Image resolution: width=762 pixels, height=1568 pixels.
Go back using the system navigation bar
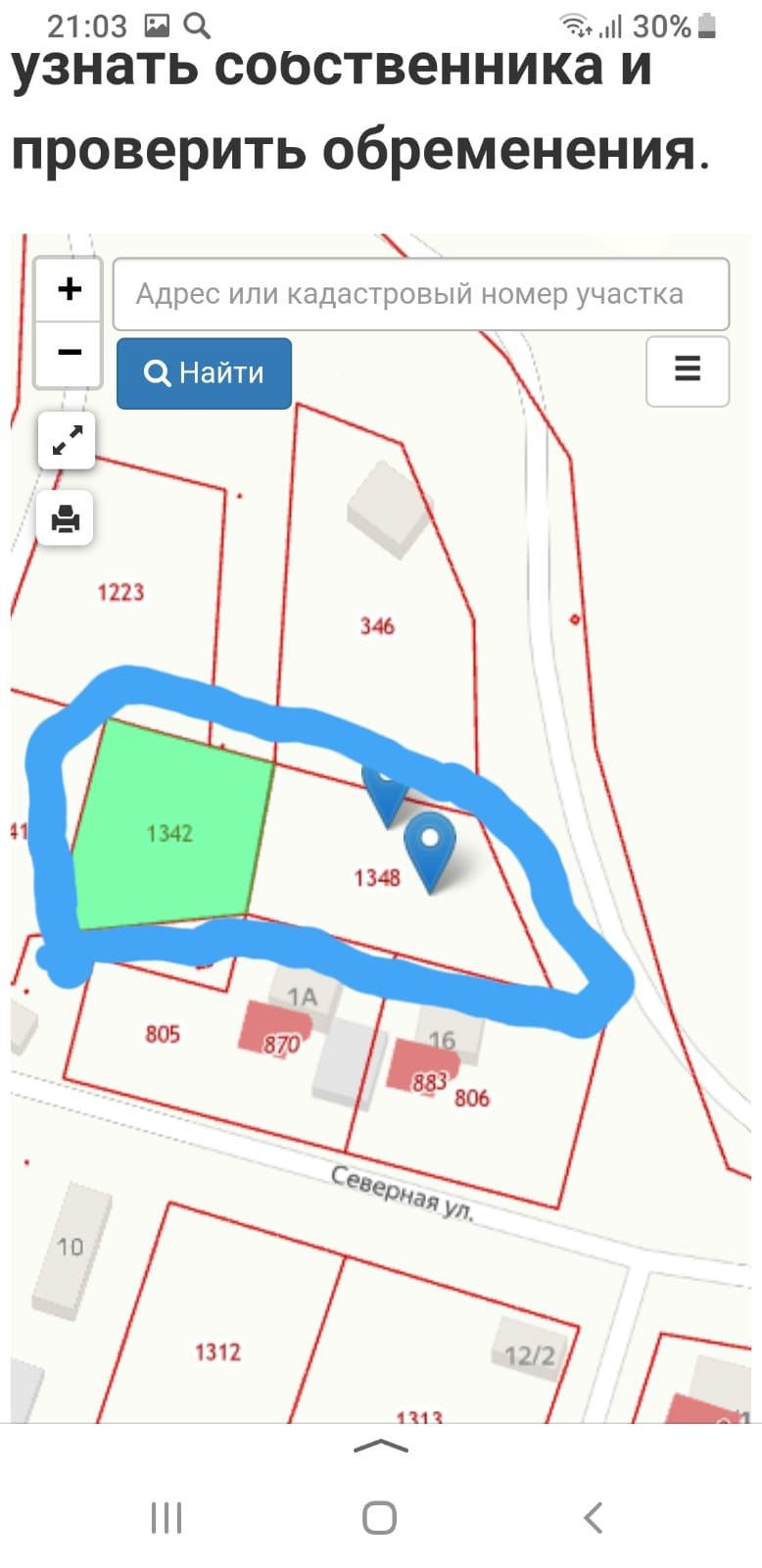click(x=593, y=1517)
